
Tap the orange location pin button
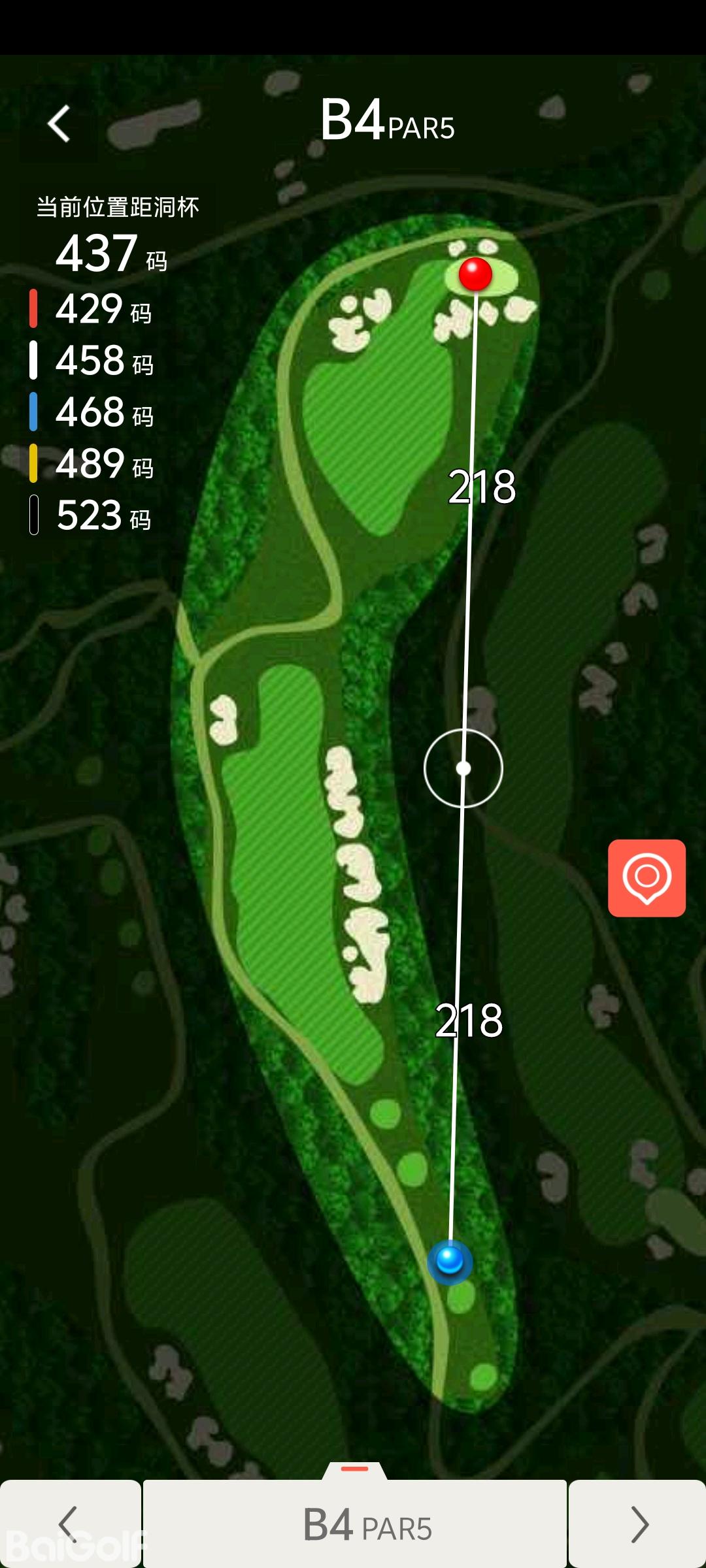(x=647, y=877)
